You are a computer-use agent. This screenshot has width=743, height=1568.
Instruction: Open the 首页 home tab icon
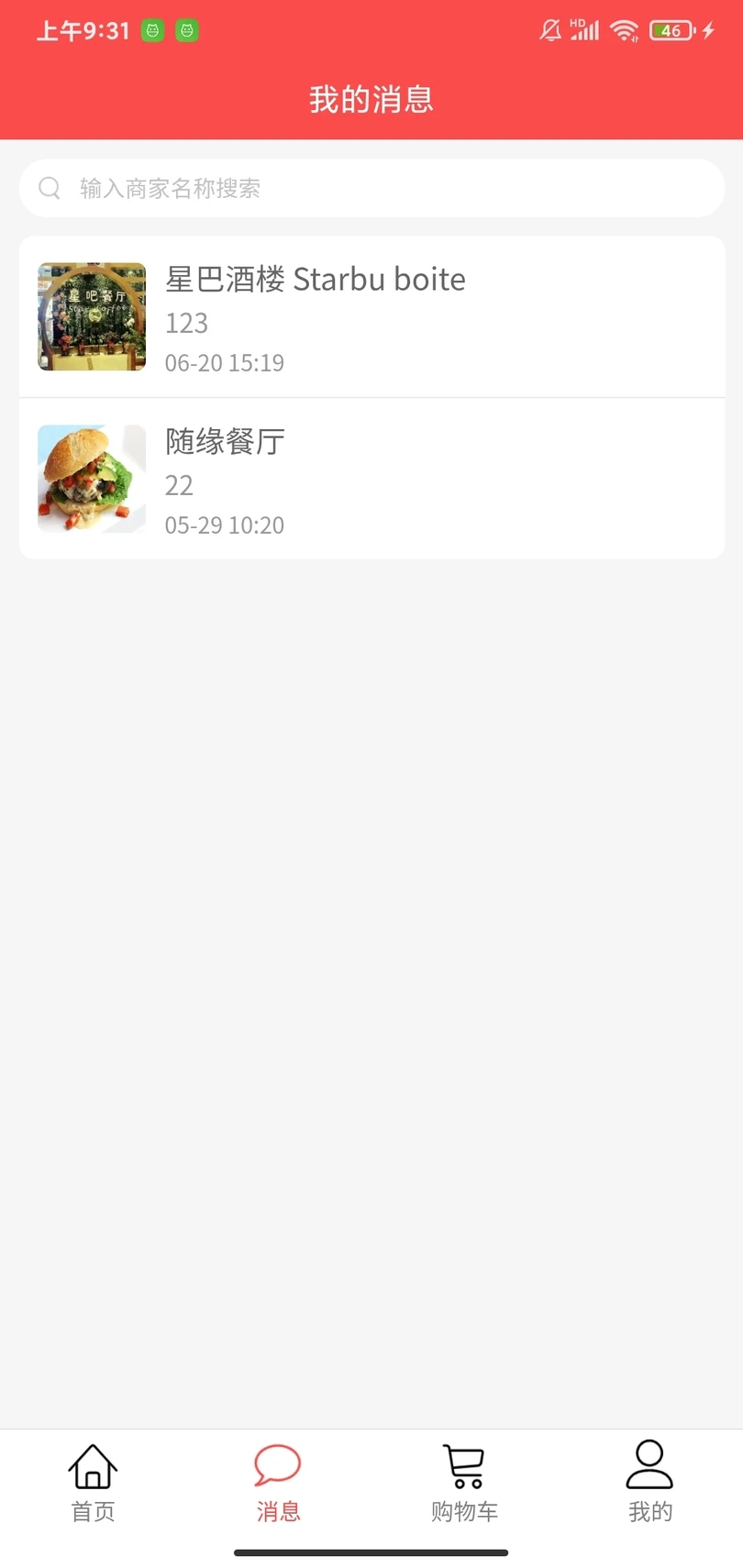point(92,1466)
